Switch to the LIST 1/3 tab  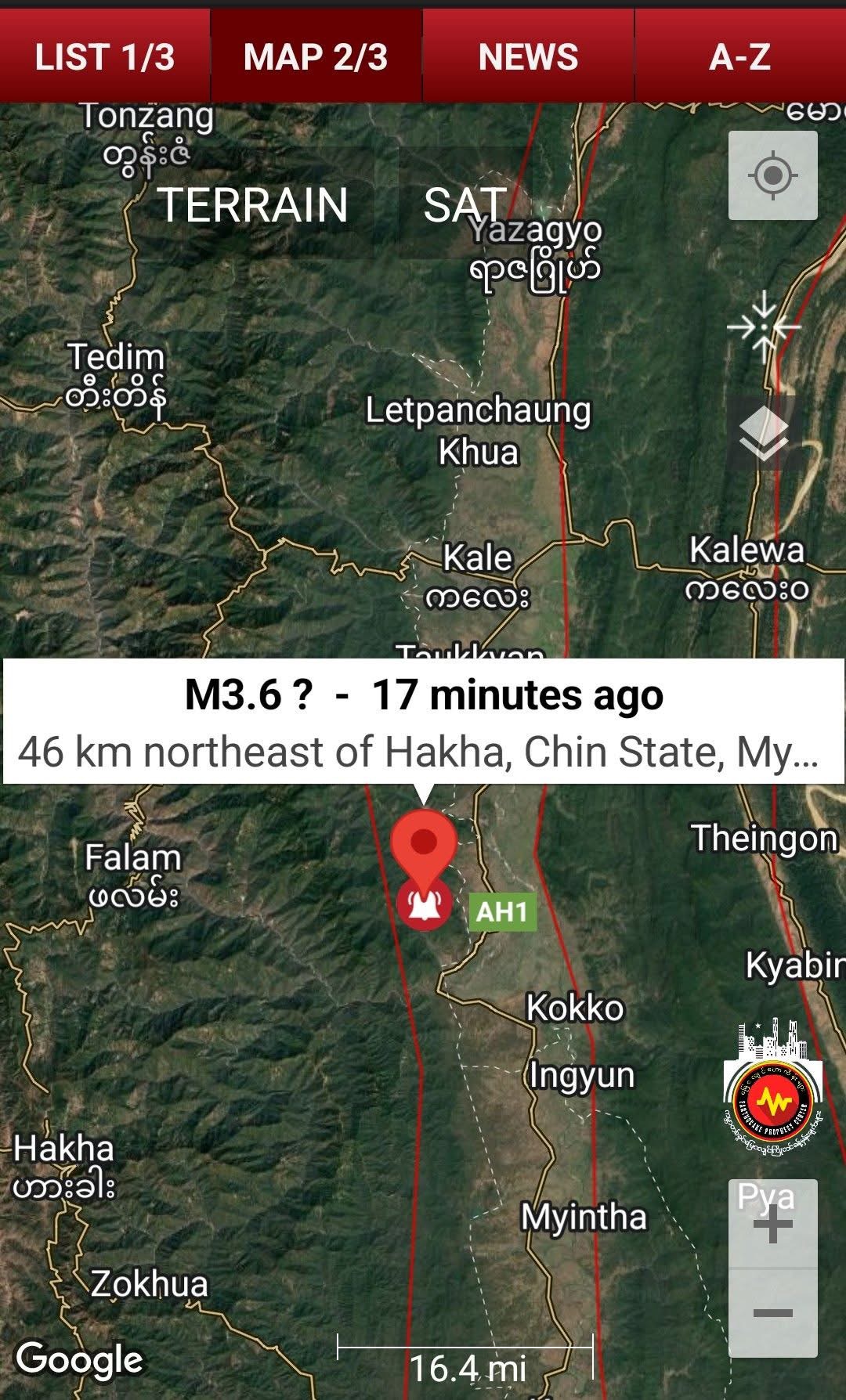click(105, 56)
